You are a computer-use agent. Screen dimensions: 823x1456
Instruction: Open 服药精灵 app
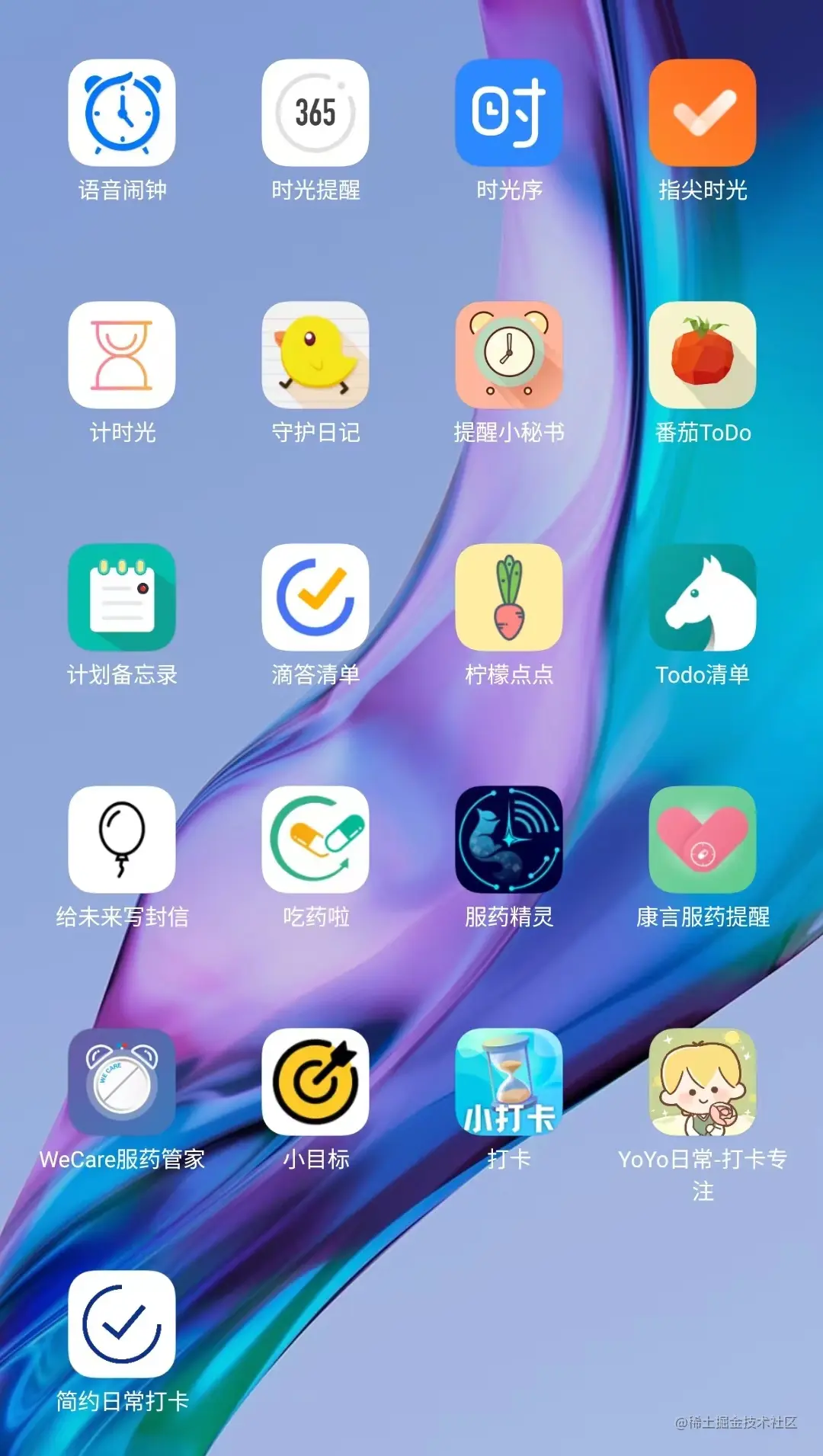(509, 840)
